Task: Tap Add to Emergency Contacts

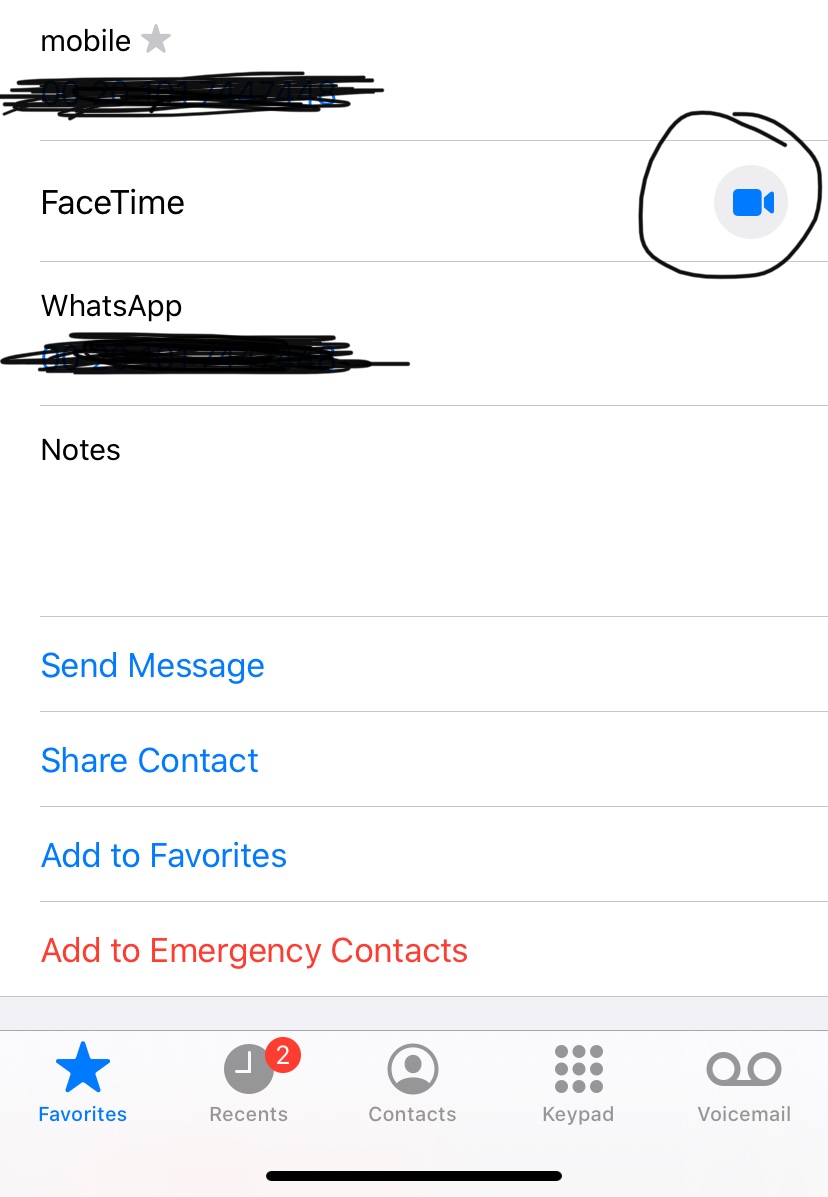Action: (254, 950)
